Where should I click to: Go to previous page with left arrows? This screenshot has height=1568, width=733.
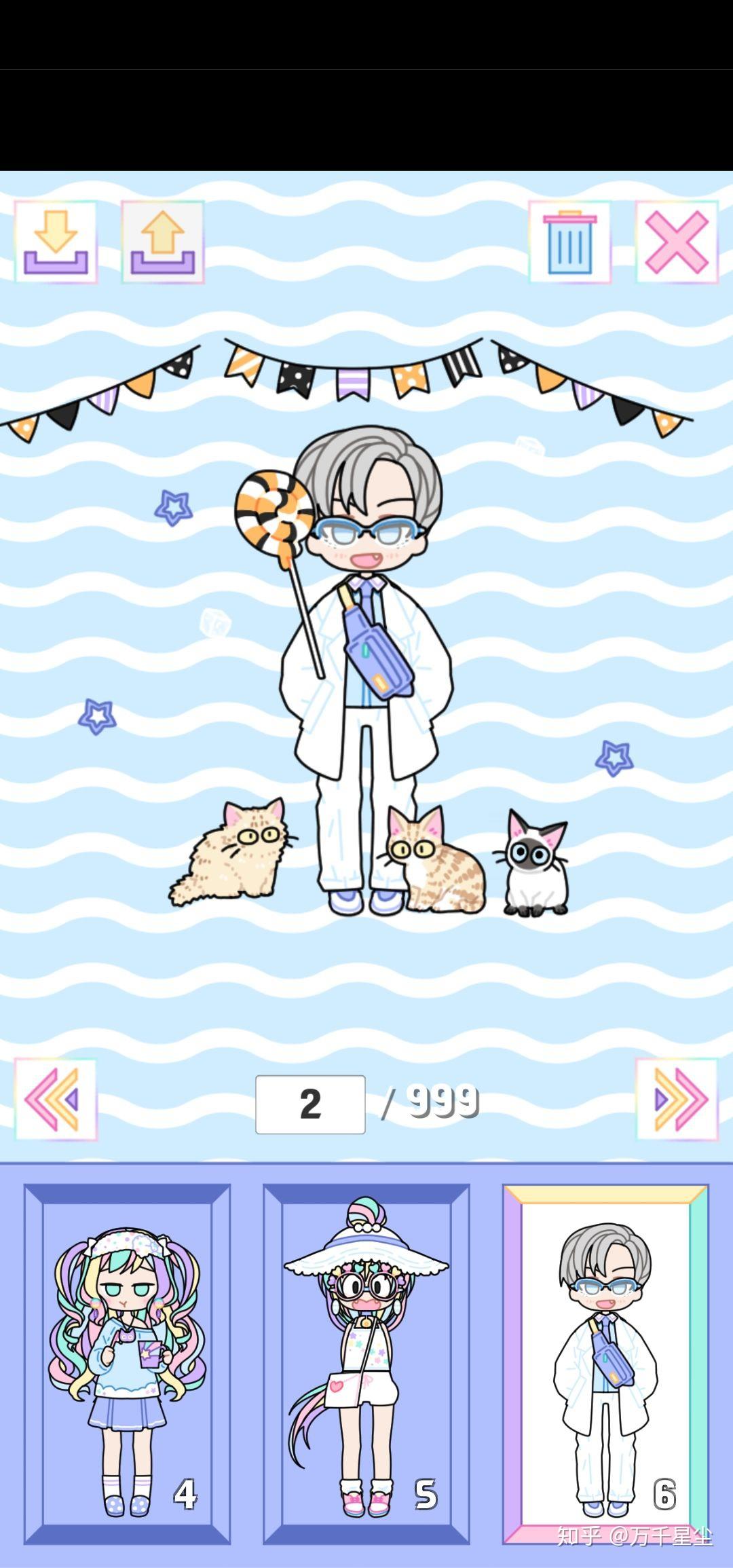pyautogui.click(x=56, y=1100)
